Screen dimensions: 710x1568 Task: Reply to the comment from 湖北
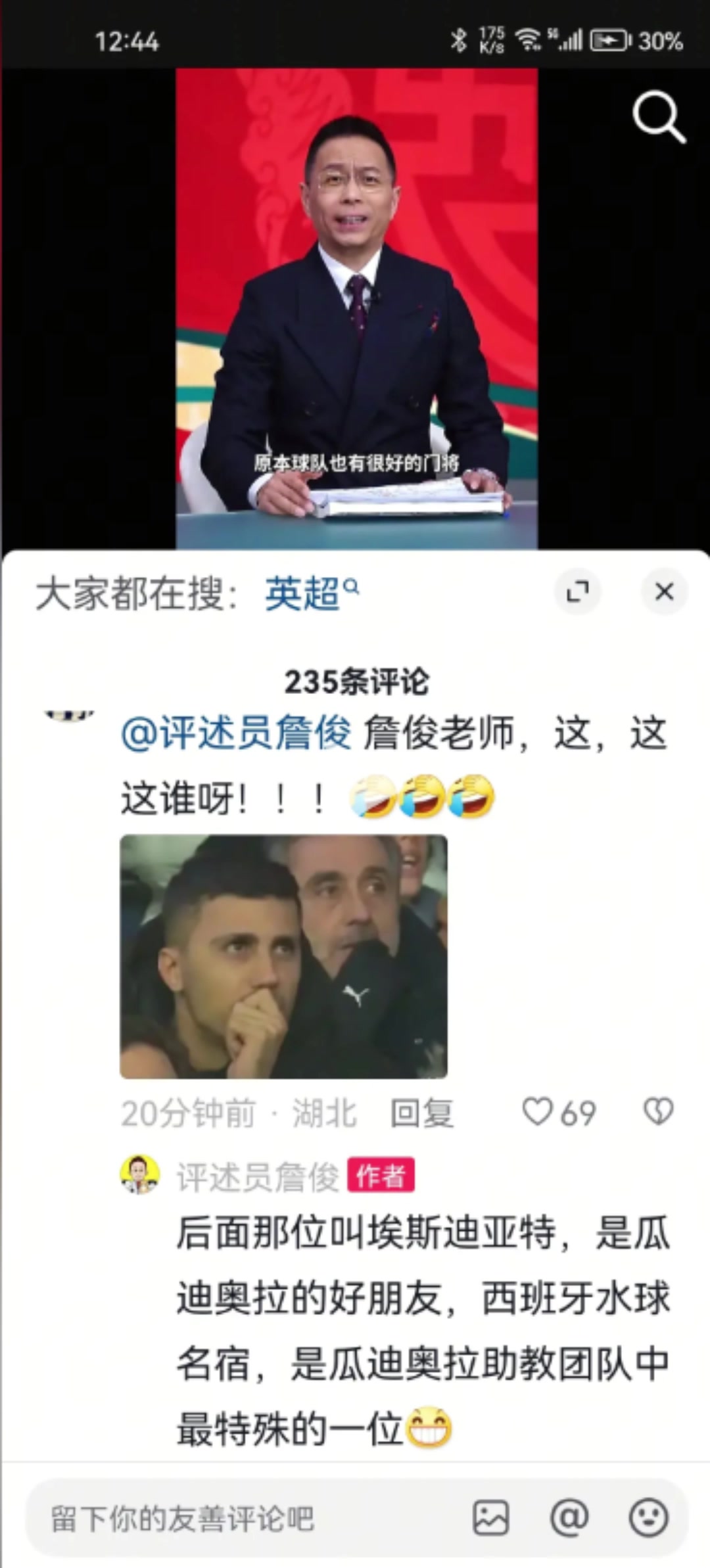tap(421, 1113)
